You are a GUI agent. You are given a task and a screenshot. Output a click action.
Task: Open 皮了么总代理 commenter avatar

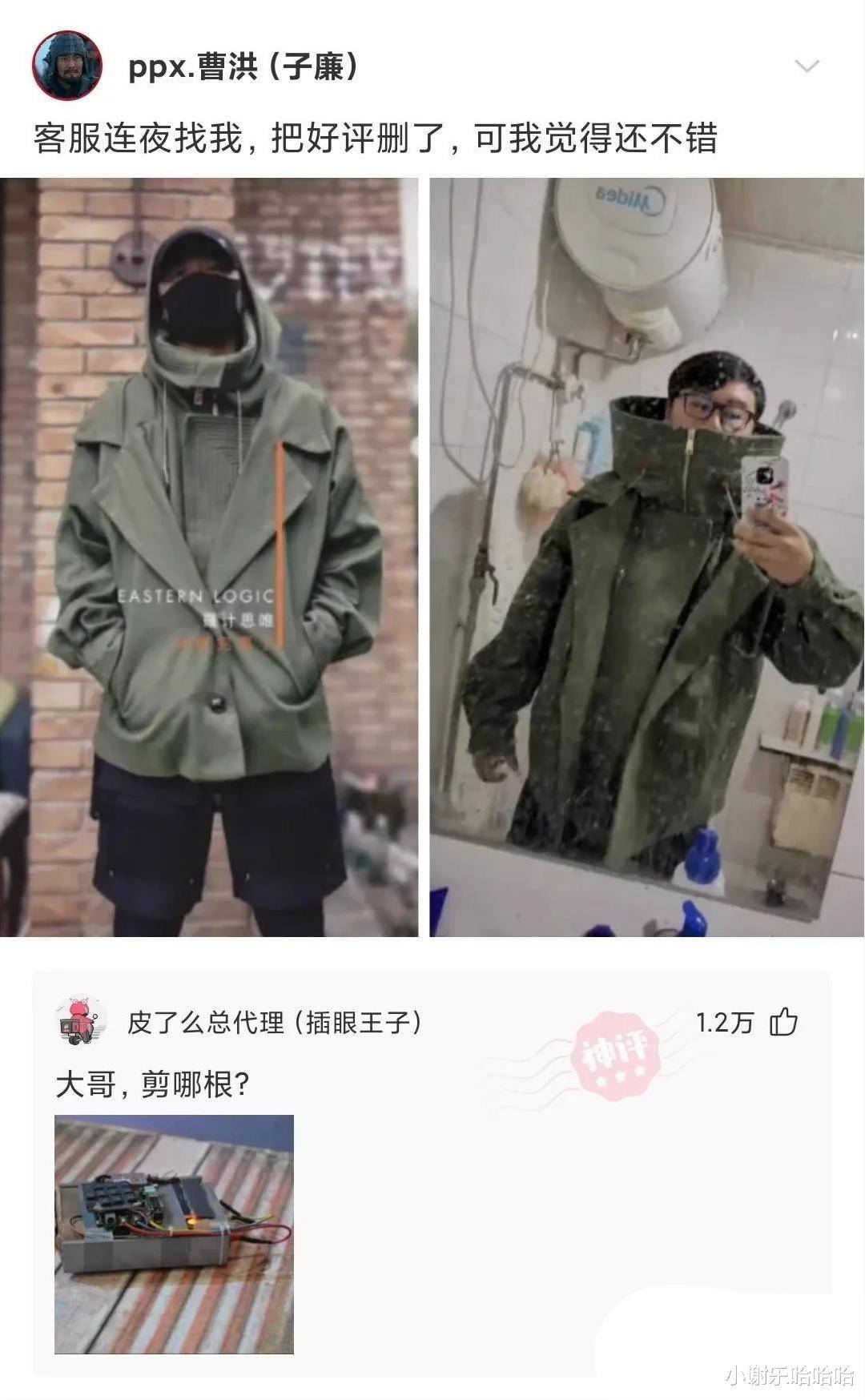pos(81,1021)
